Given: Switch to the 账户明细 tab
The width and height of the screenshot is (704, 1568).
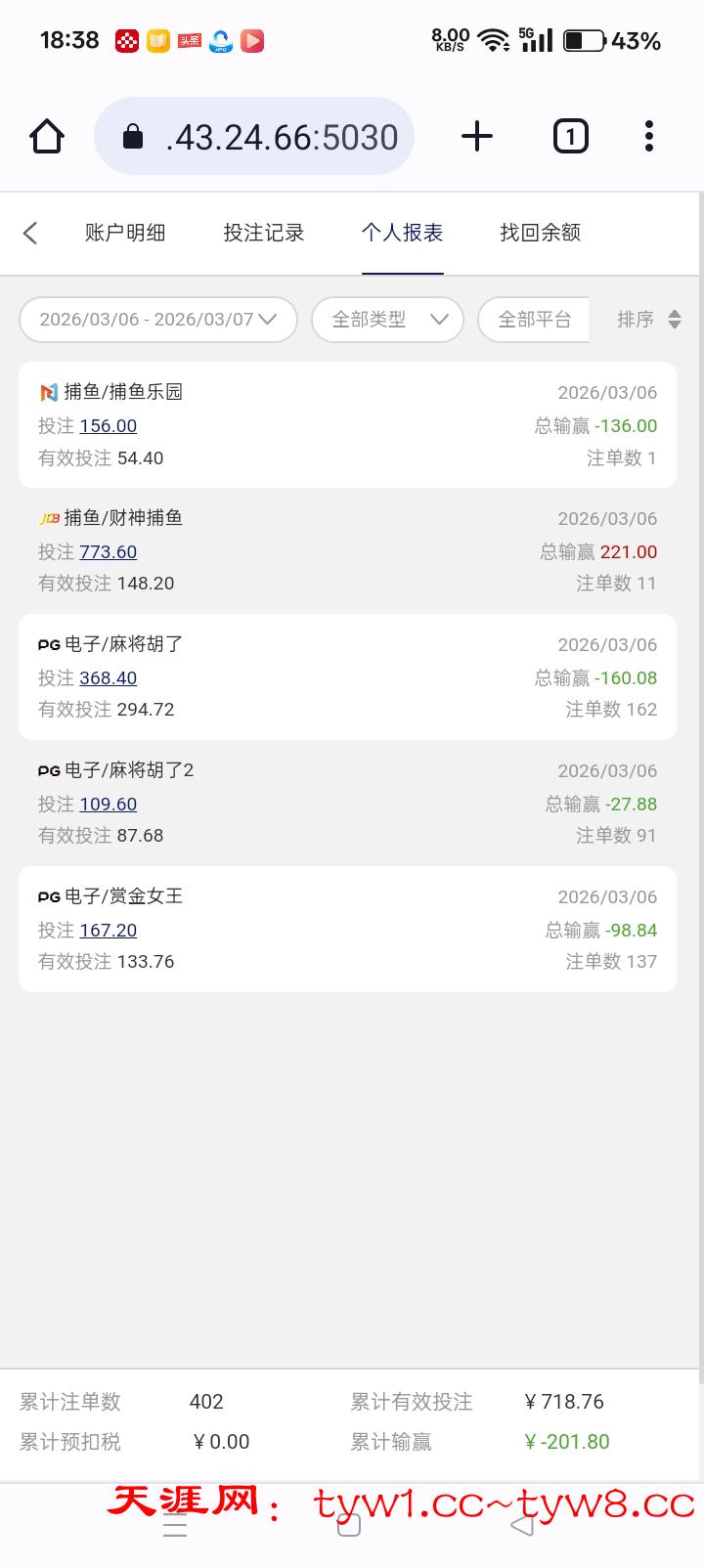Looking at the screenshot, I should [x=125, y=233].
